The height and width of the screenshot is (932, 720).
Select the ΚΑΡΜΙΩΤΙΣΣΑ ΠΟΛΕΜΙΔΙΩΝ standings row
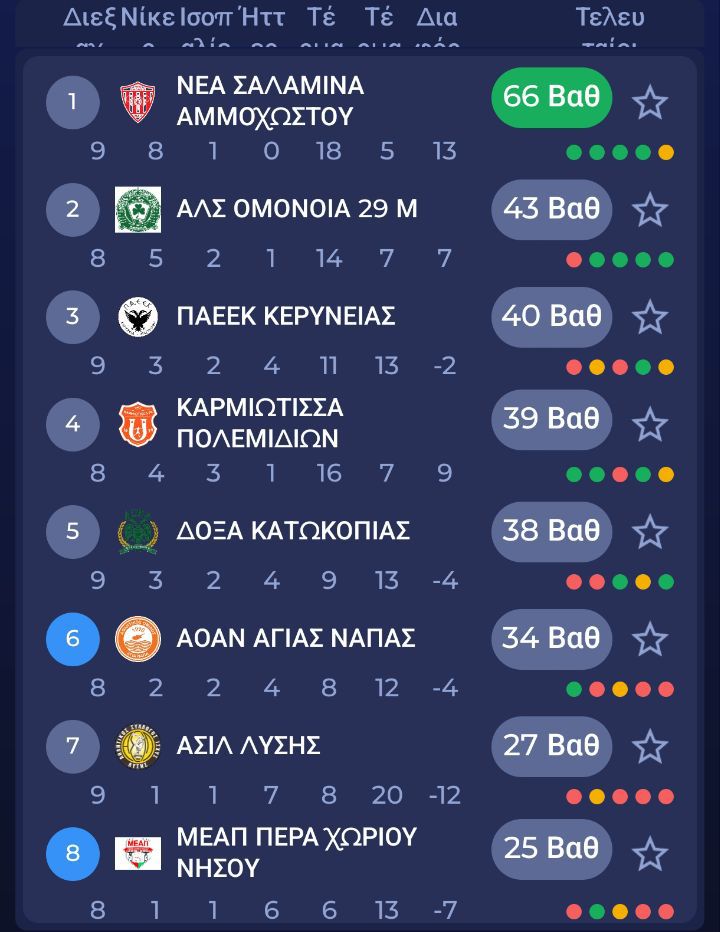click(260, 424)
